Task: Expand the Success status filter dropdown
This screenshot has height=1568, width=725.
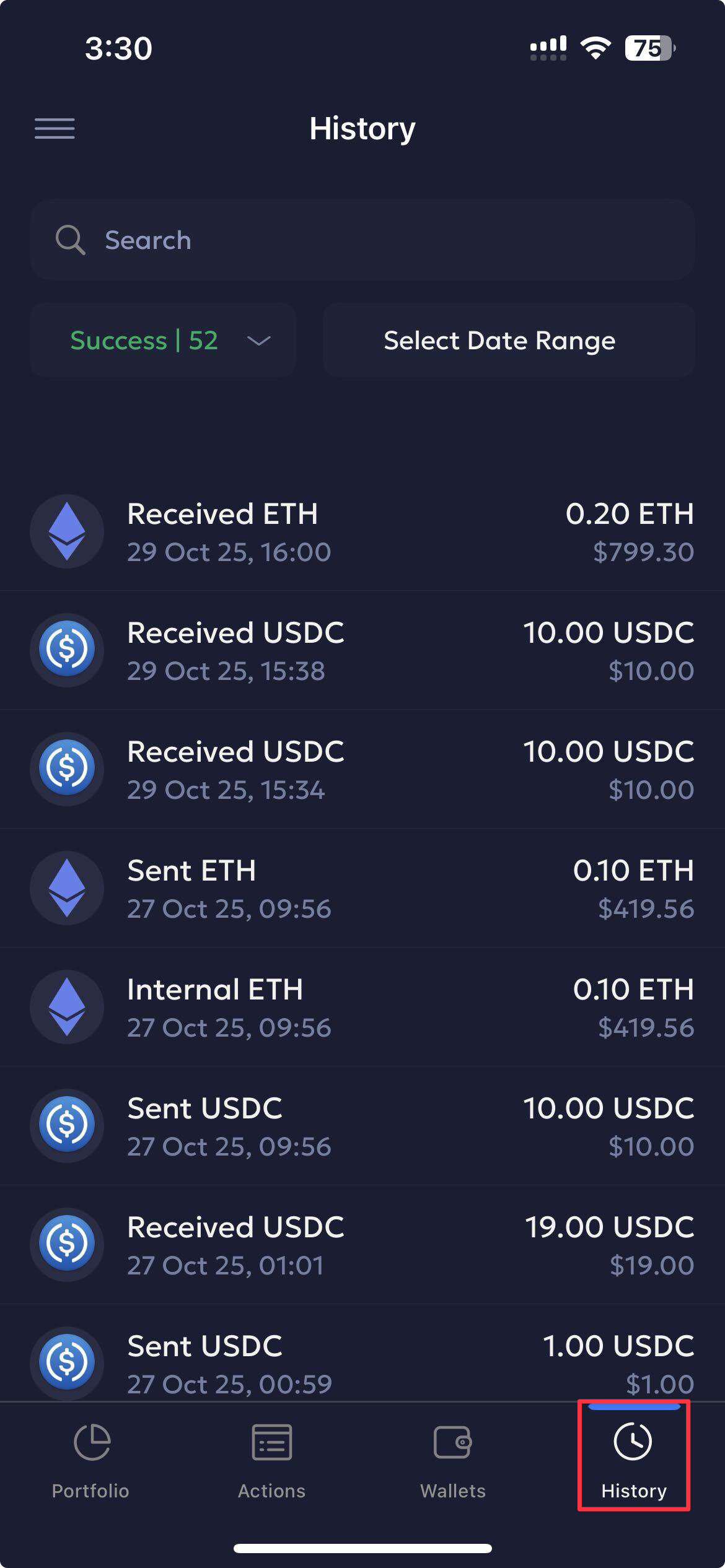Action: click(163, 341)
